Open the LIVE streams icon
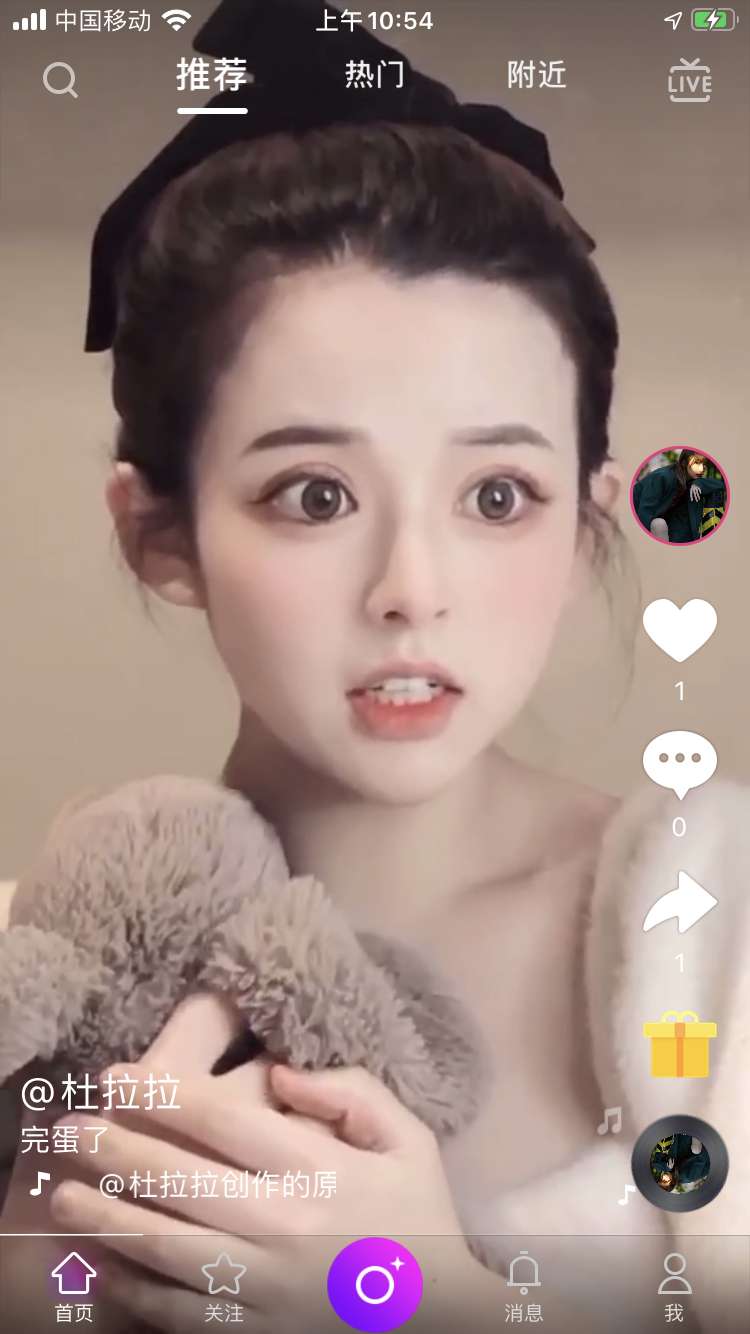 coord(689,80)
